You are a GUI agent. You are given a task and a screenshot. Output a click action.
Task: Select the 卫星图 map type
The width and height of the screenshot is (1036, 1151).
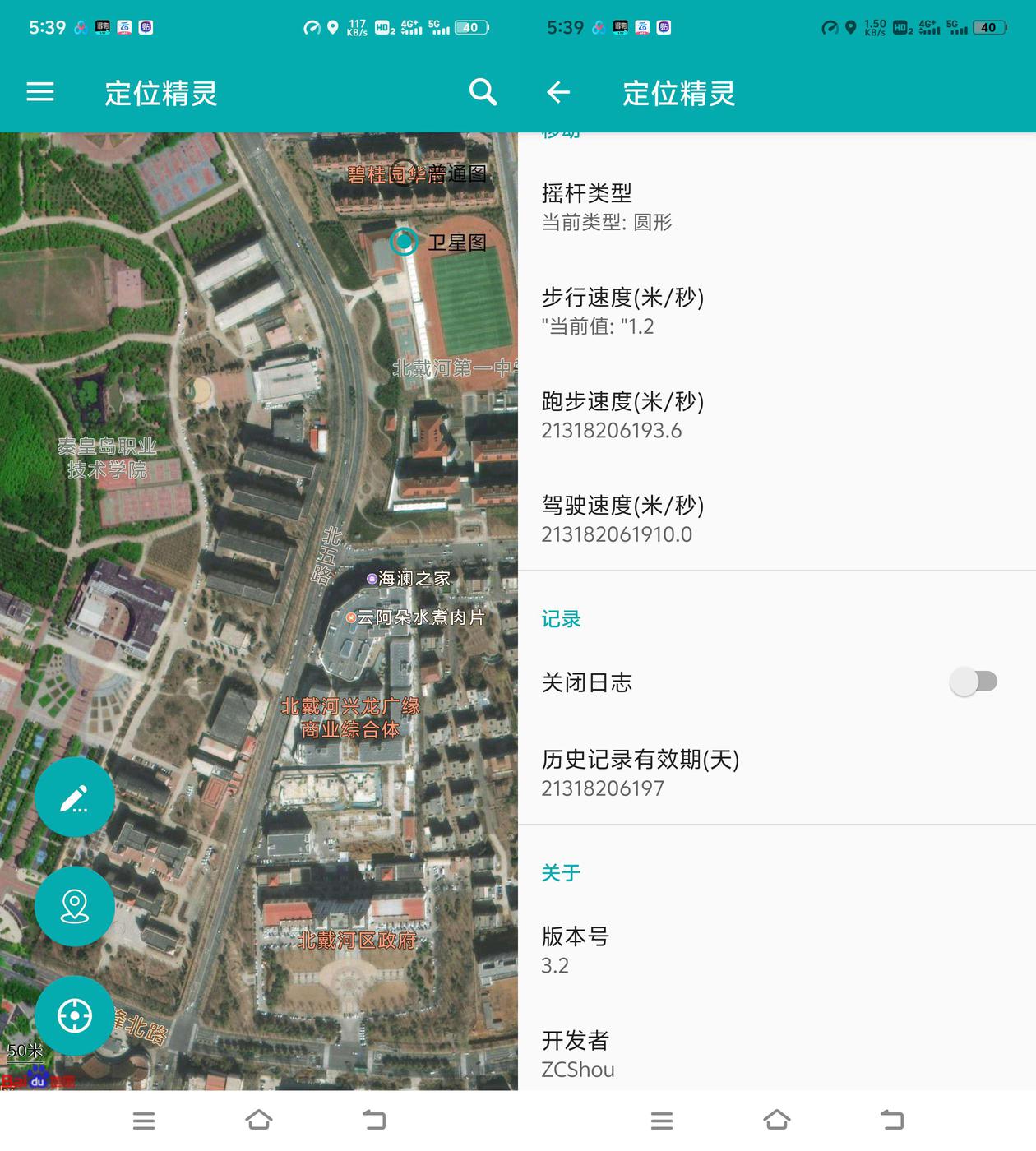coord(438,242)
